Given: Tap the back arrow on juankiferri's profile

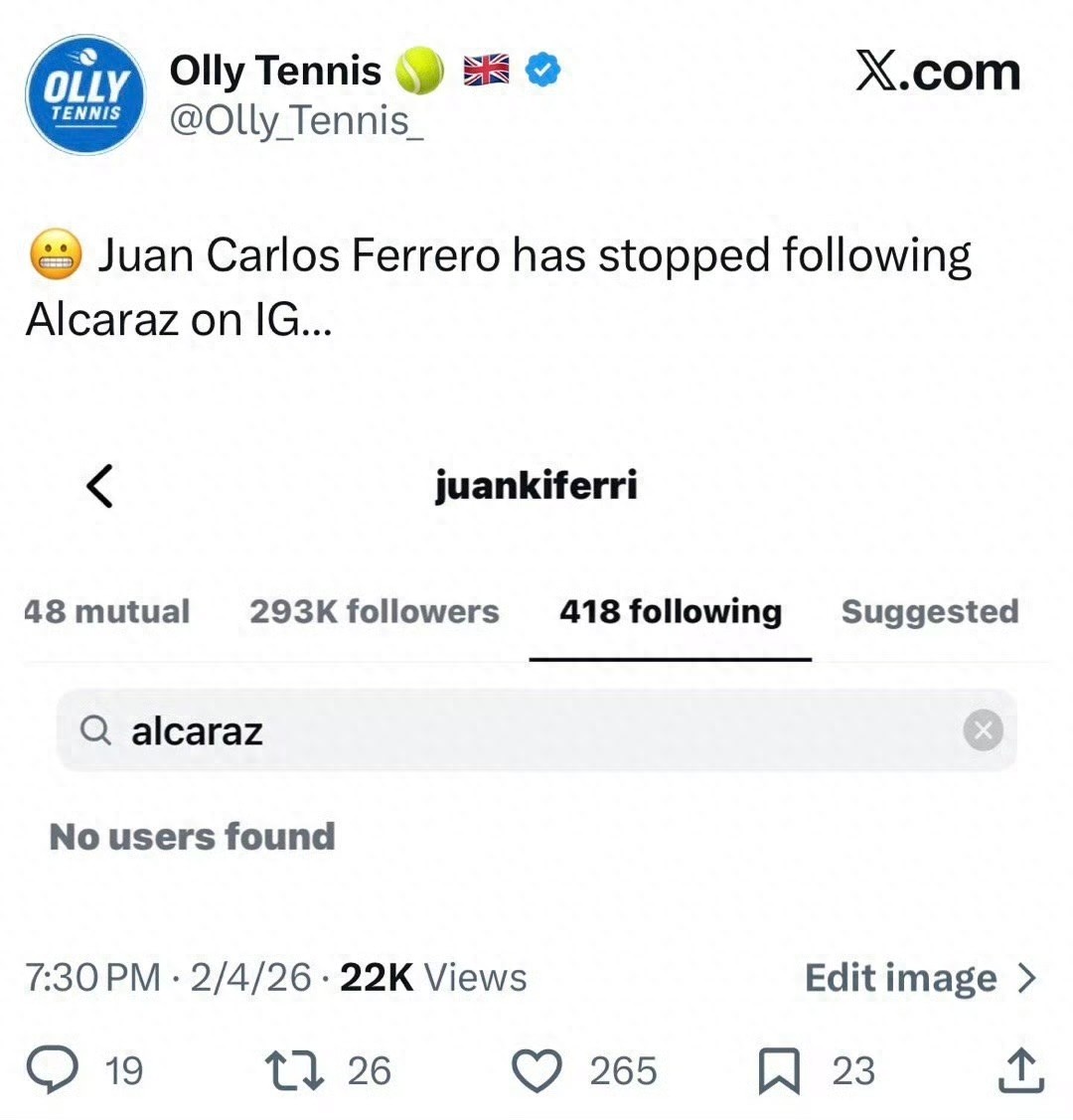Looking at the screenshot, I should [x=98, y=486].
